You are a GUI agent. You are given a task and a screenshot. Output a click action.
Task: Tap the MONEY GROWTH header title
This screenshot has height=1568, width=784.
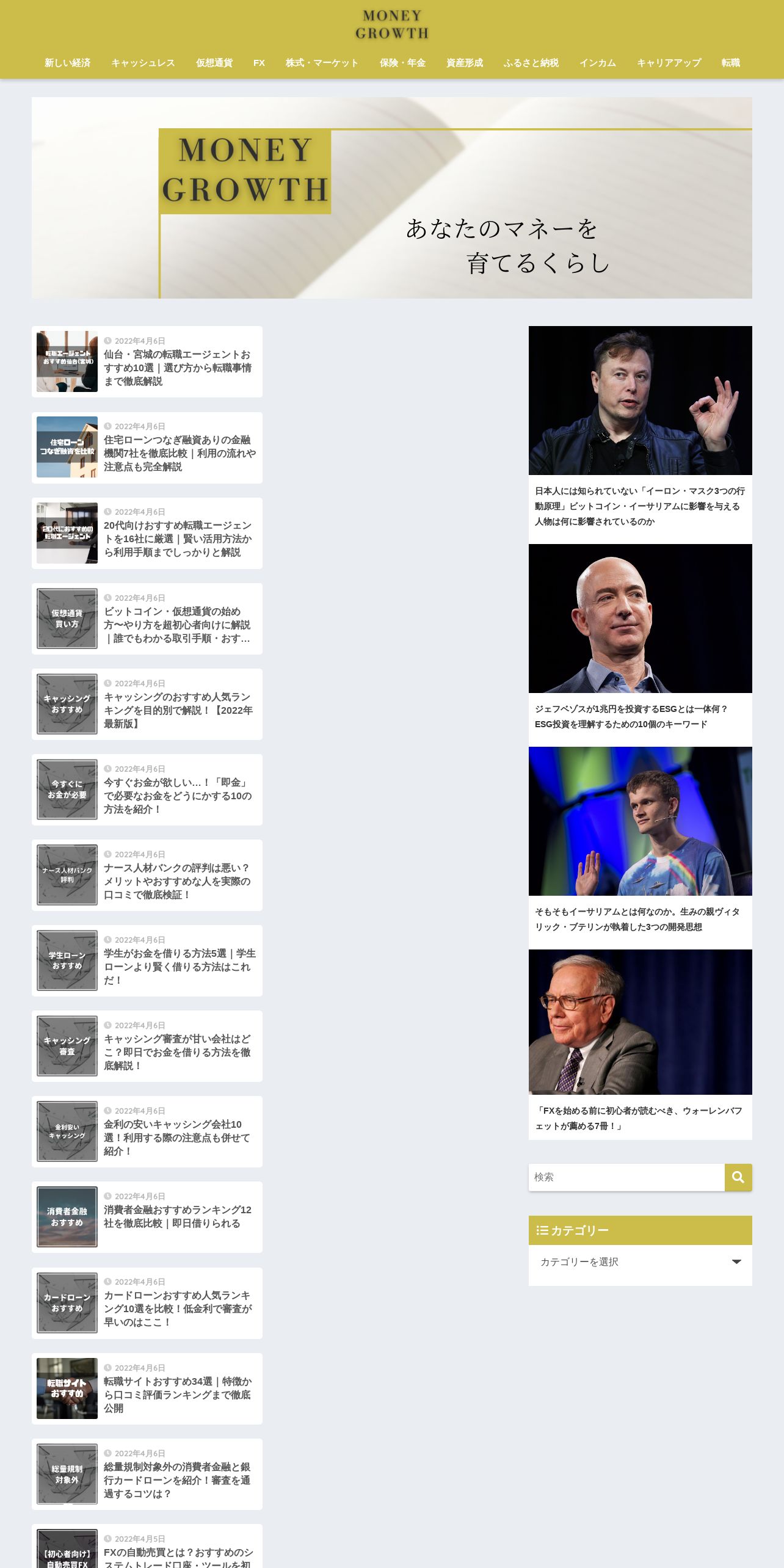coord(392,24)
